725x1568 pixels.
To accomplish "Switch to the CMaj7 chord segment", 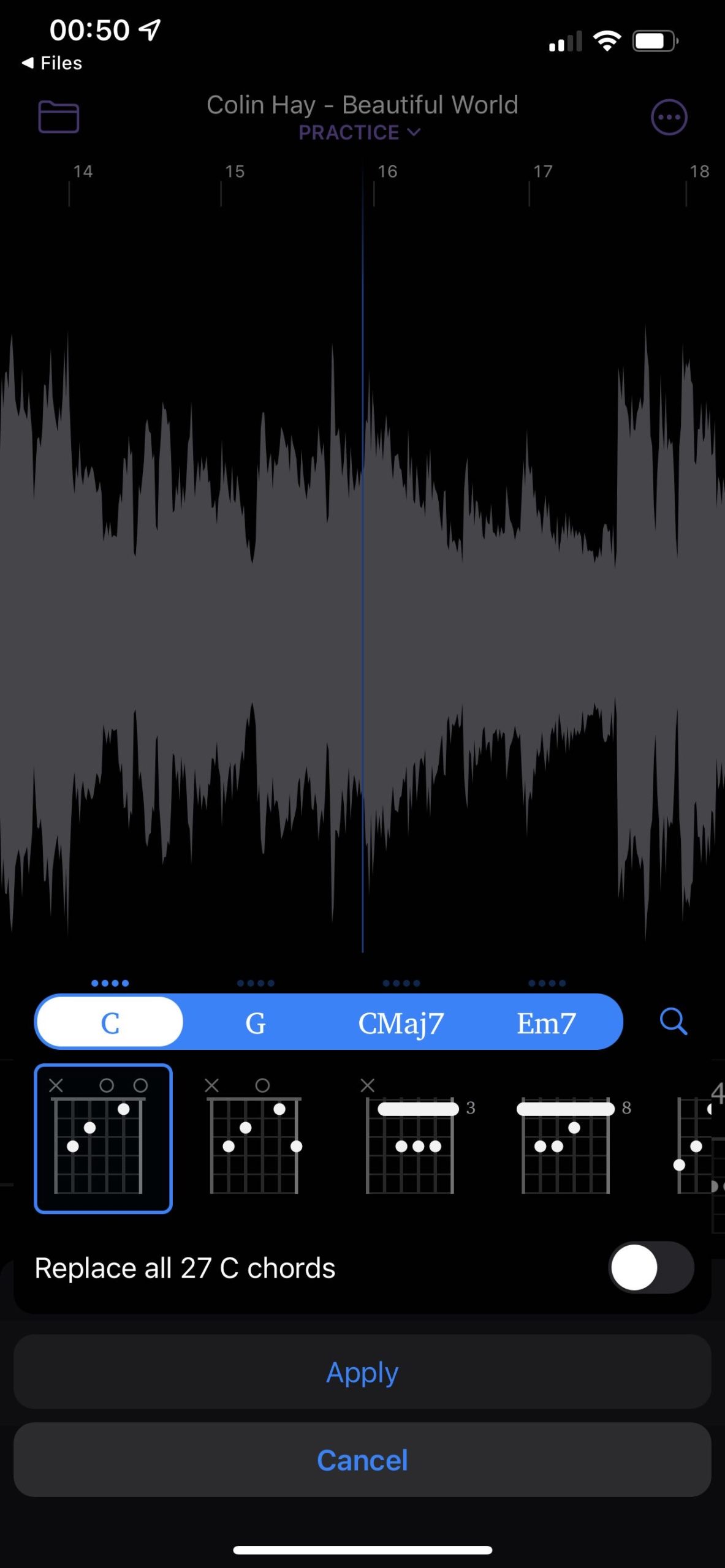I will pyautogui.click(x=401, y=1022).
